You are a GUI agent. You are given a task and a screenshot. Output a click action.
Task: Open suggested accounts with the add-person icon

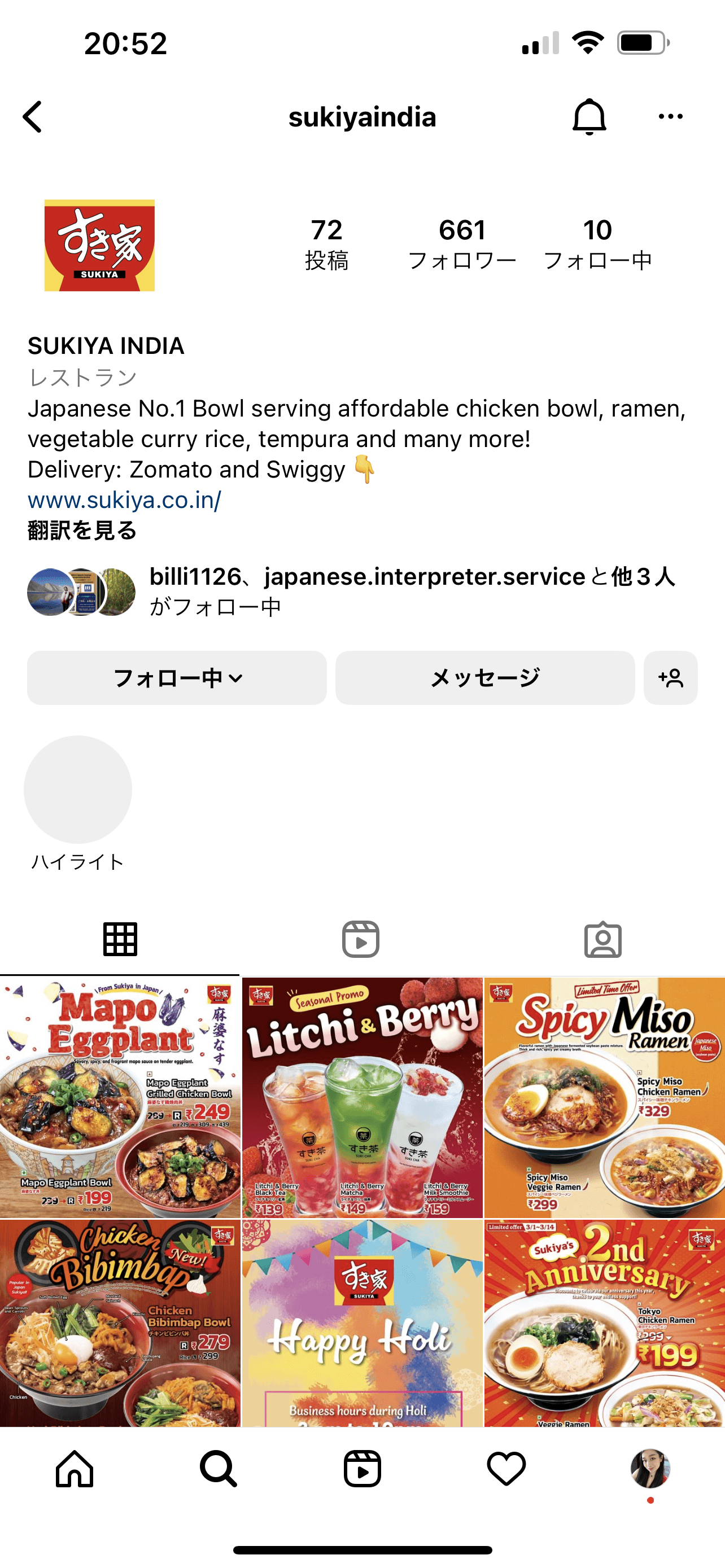(x=670, y=677)
